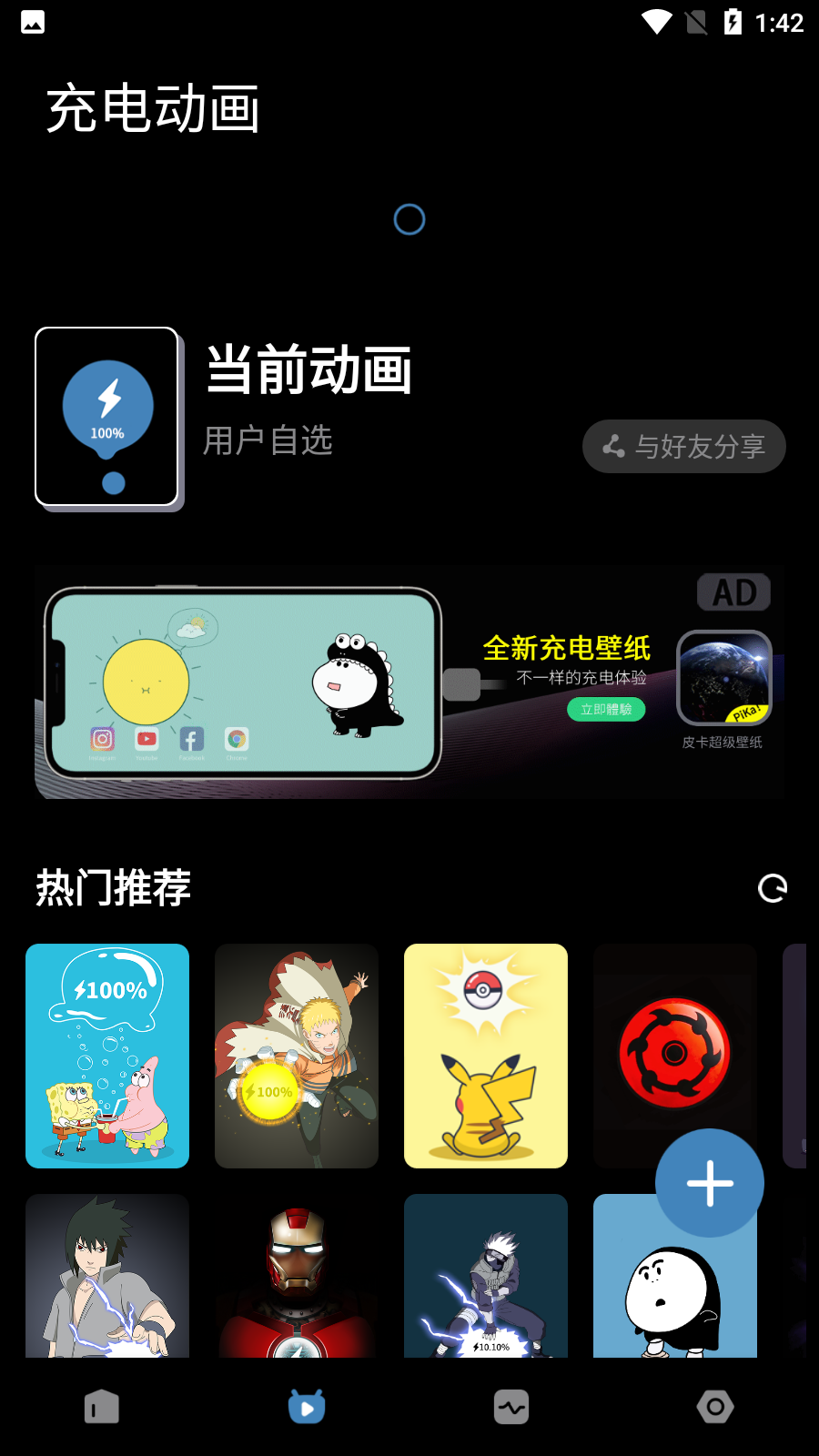This screenshot has height=1456, width=819.
Task: Choose the Pikachu Pokeball animation
Action: (x=486, y=1056)
